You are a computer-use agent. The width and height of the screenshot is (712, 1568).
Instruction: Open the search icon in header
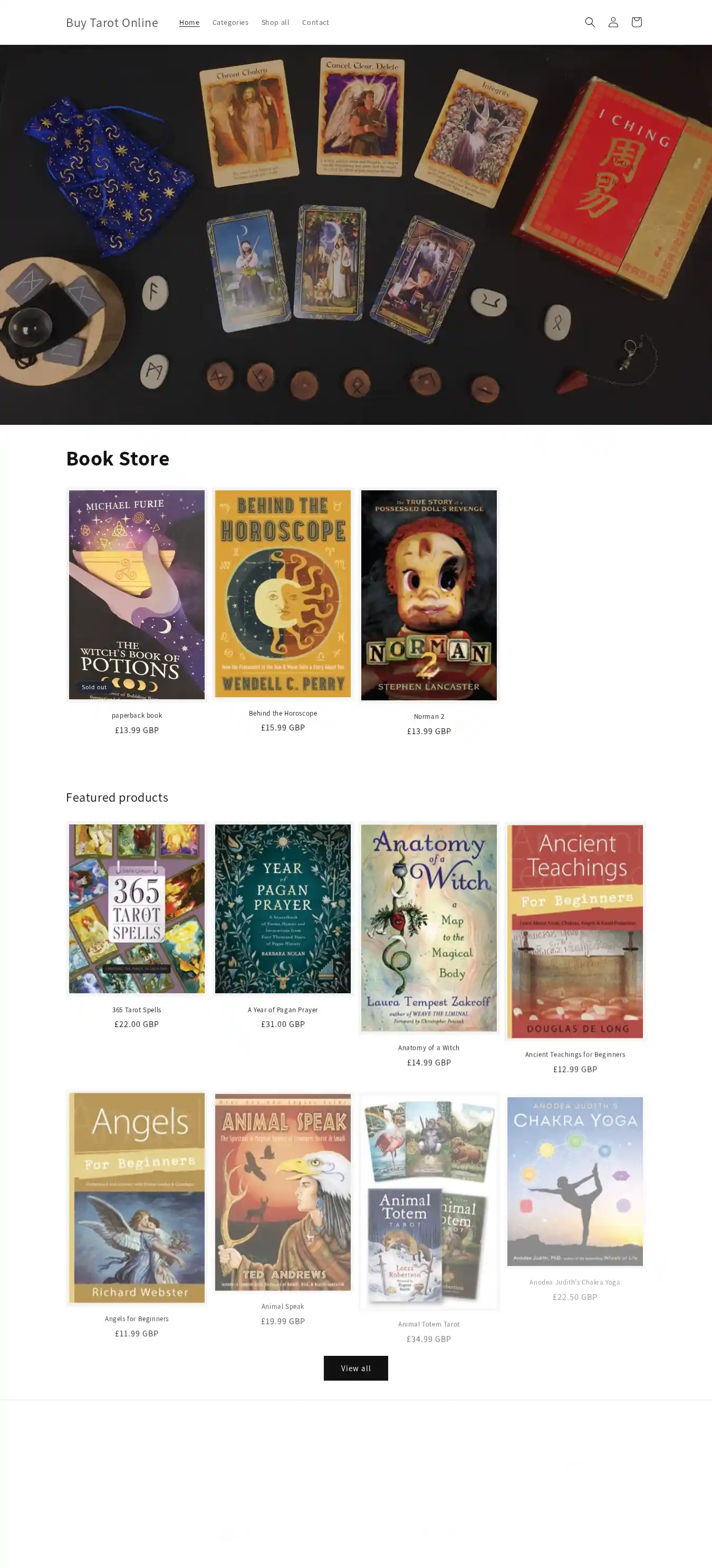(589, 23)
